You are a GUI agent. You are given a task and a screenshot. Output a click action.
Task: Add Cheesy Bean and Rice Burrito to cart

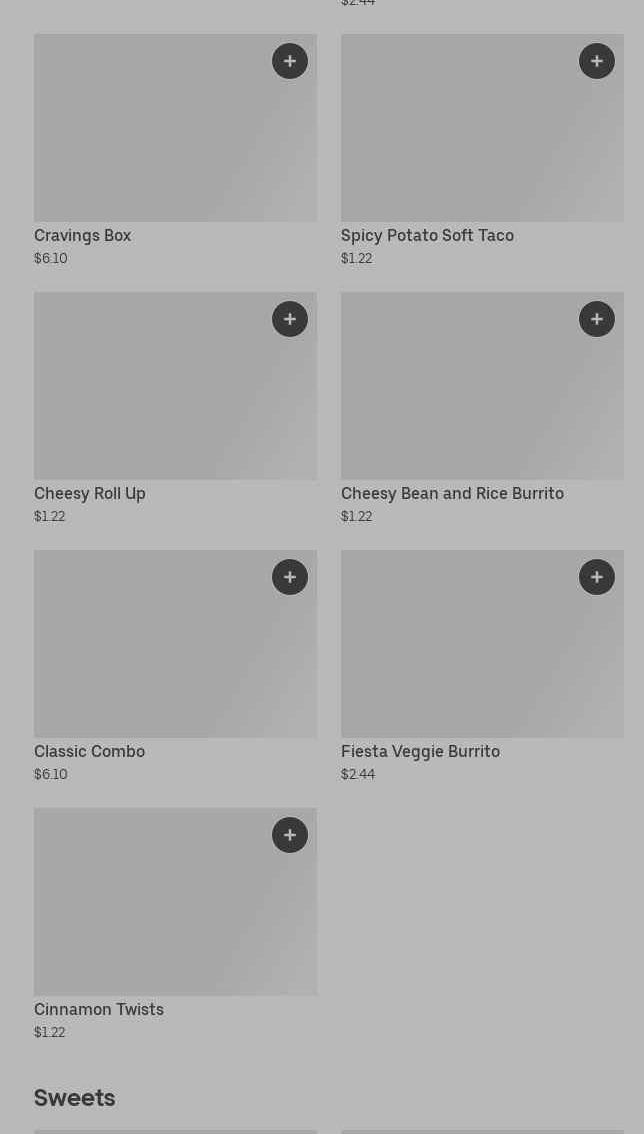[x=597, y=319]
